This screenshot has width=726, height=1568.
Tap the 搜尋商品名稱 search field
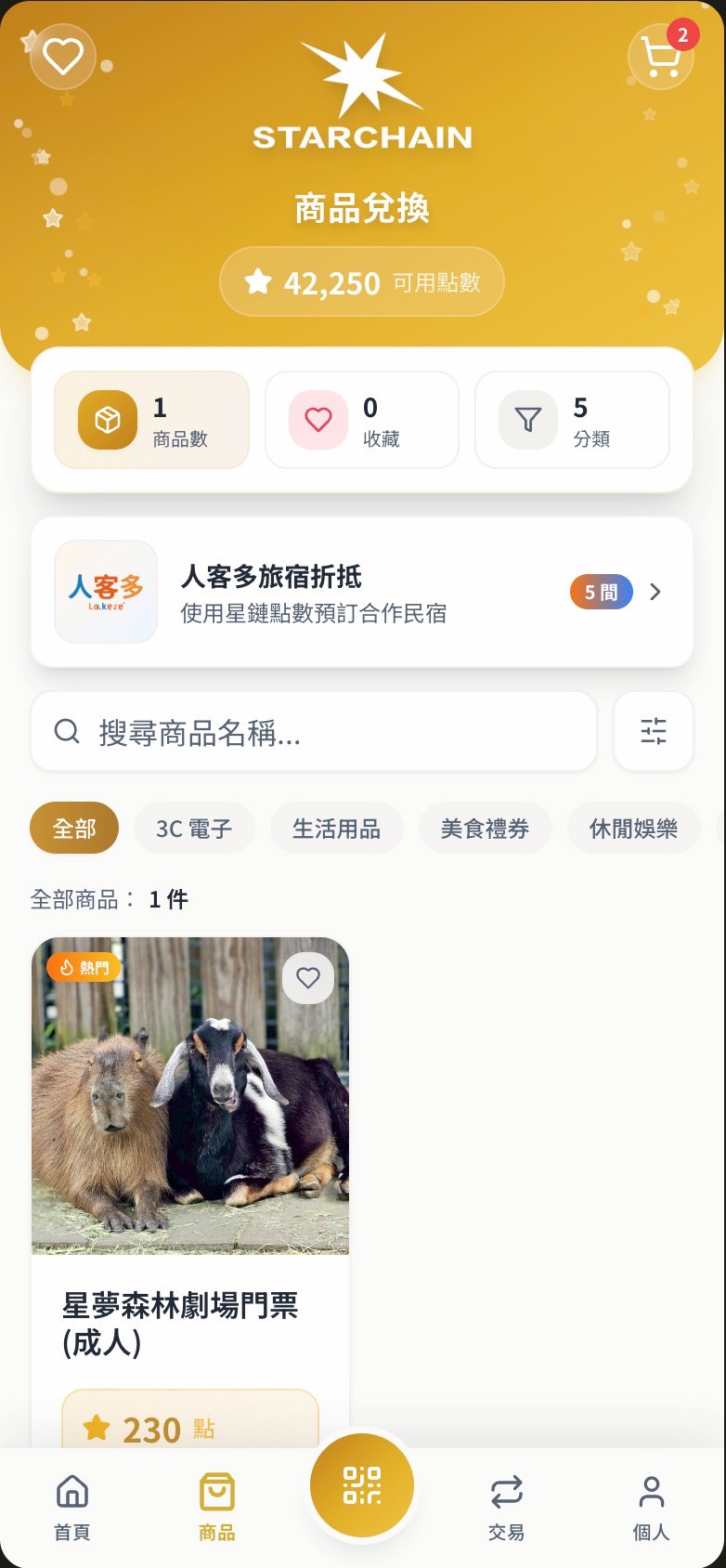pos(314,732)
